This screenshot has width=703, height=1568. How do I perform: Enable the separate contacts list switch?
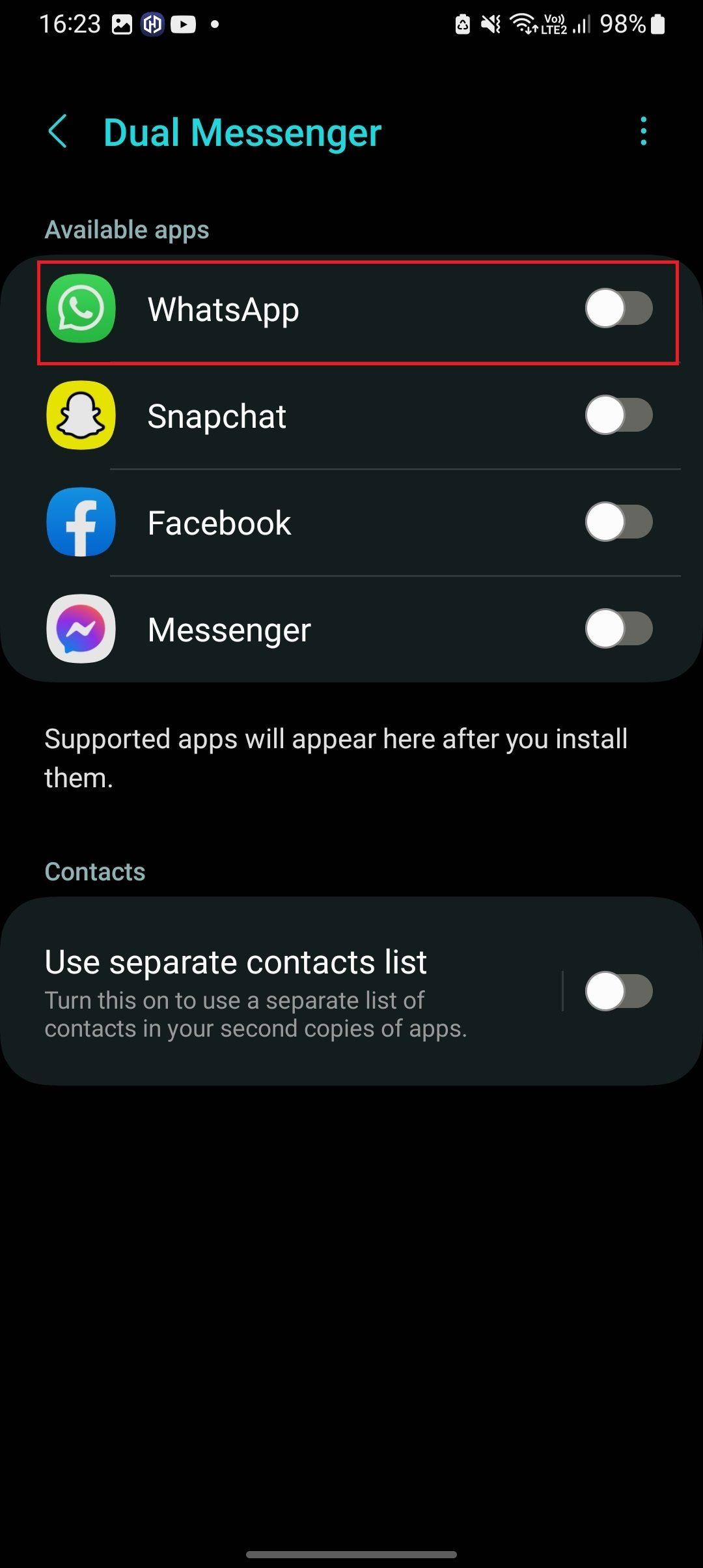pos(618,991)
